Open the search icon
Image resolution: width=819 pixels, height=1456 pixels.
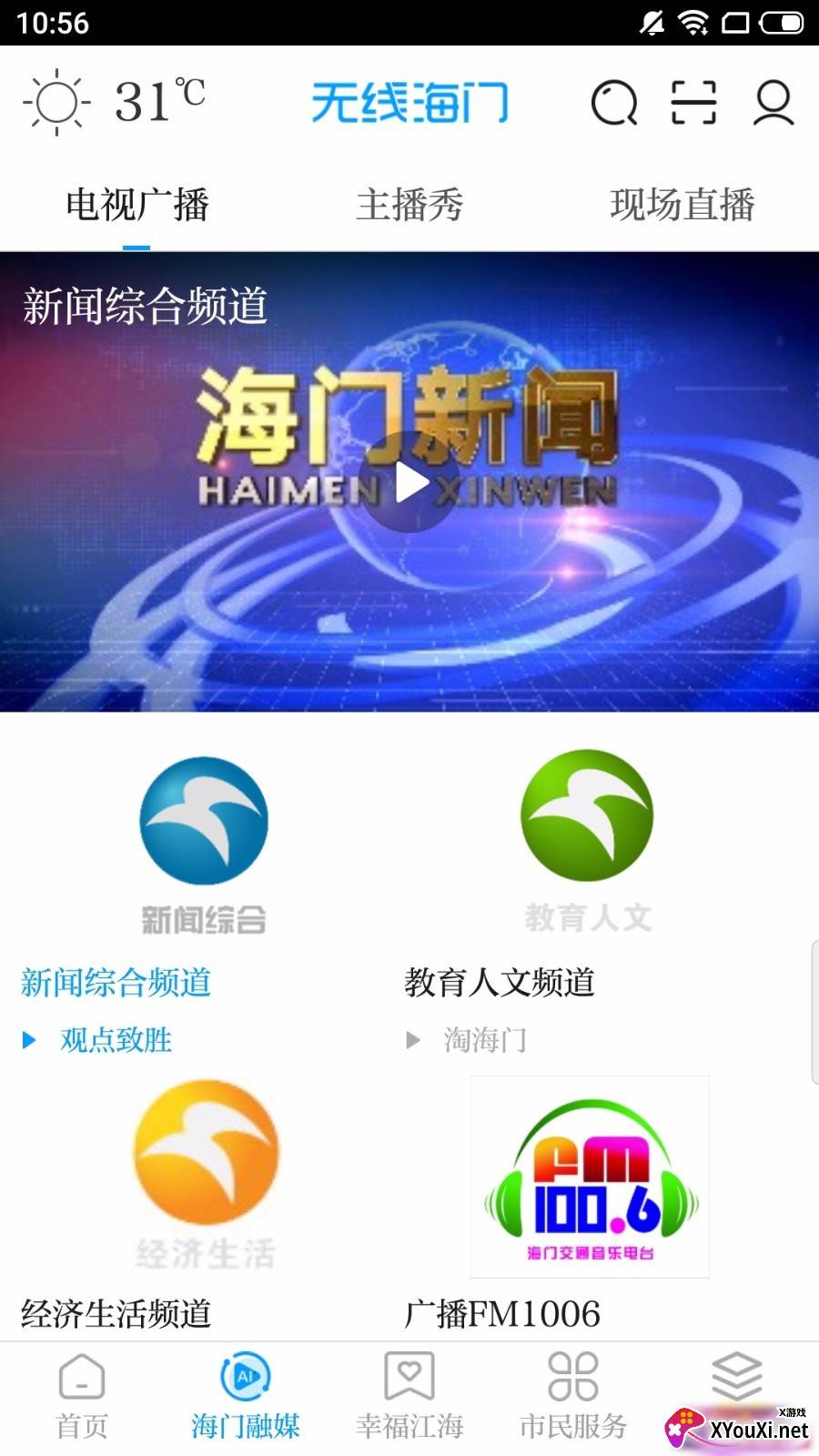614,102
